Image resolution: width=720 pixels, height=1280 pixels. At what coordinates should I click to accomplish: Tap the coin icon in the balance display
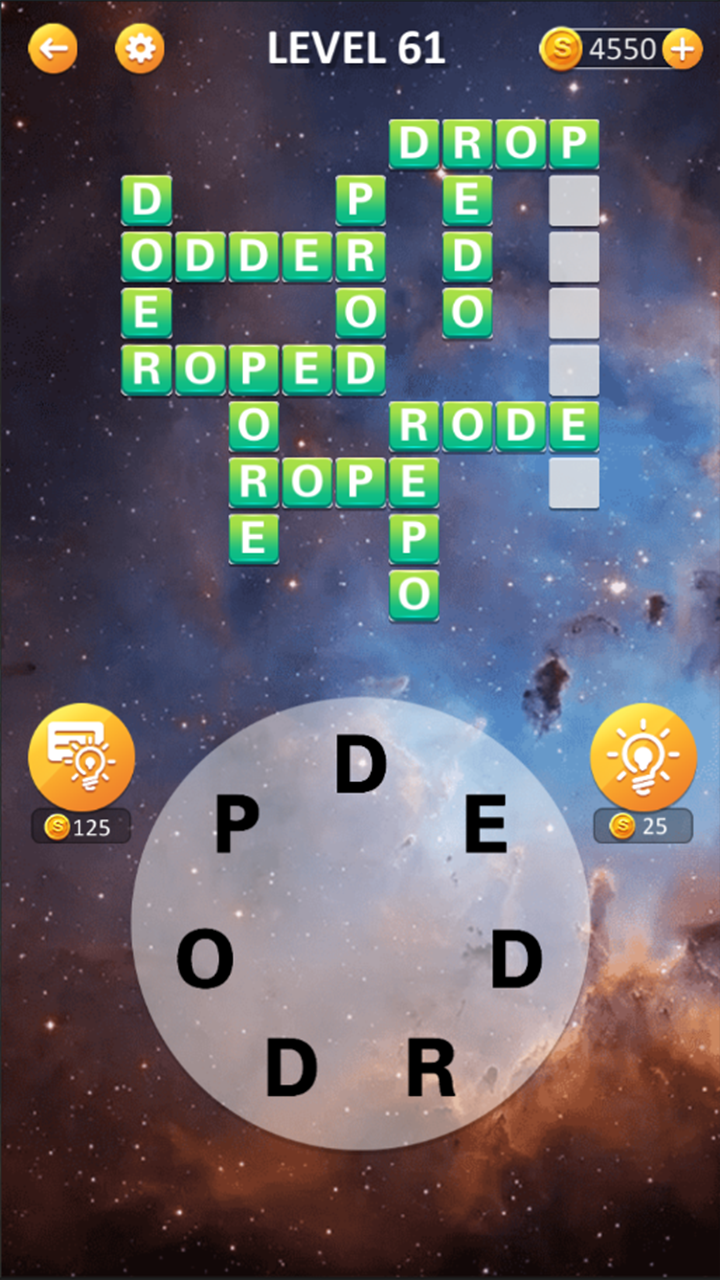pyautogui.click(x=560, y=46)
